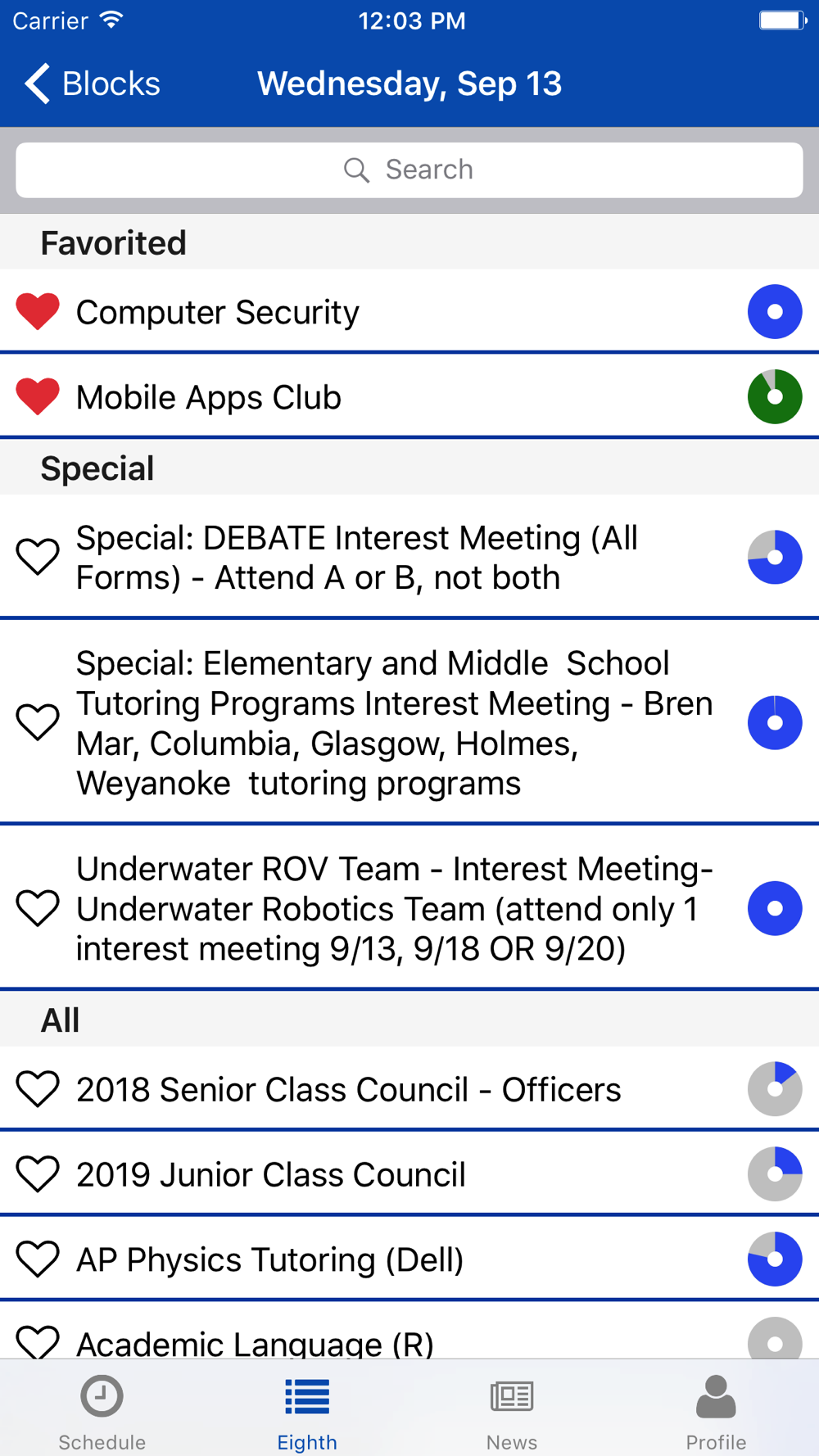Viewport: 819px width, 1456px height.
Task: Favorite 2019 Junior Class Council
Action: pos(38,1174)
